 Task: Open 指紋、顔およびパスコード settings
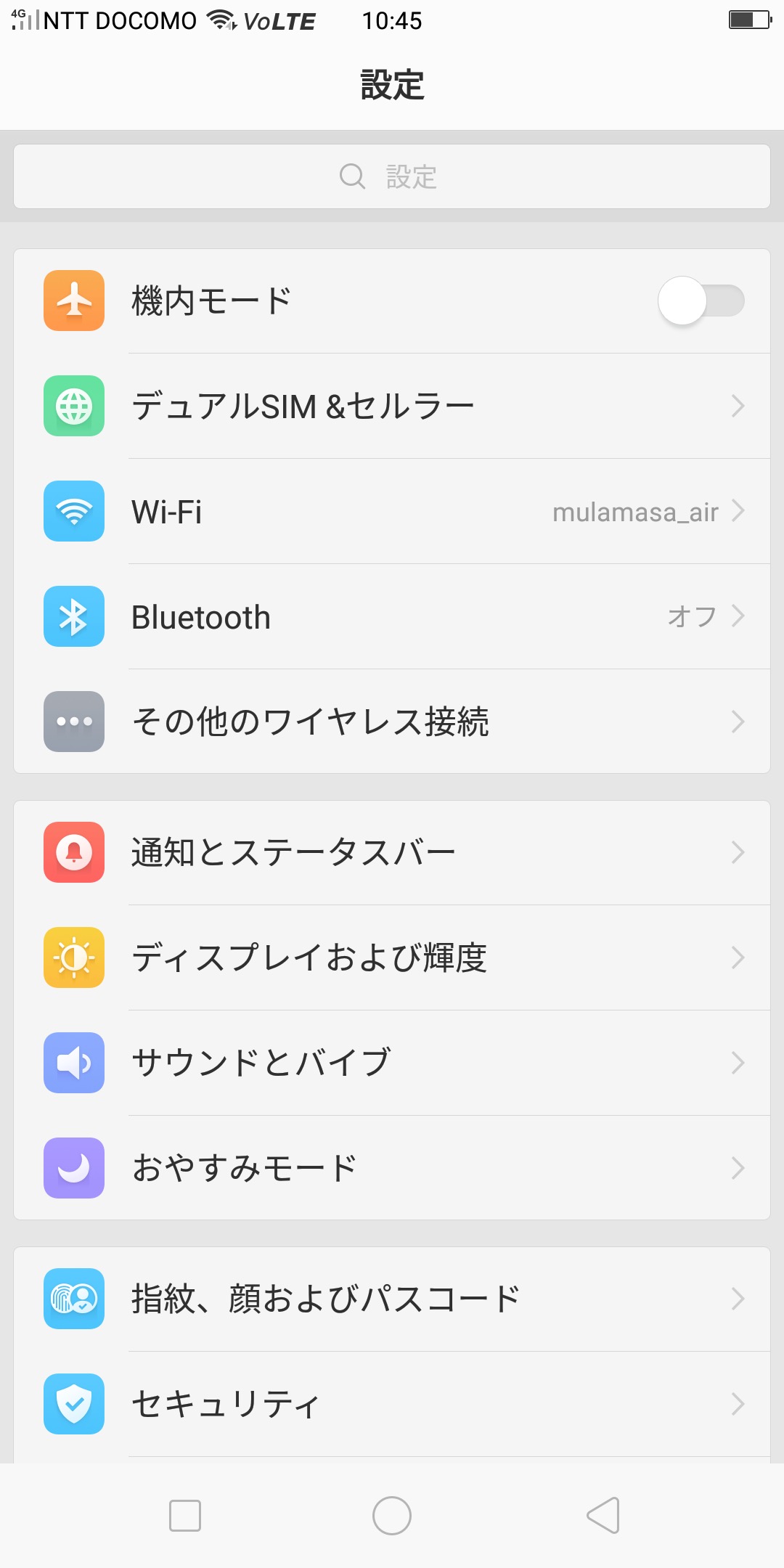(x=392, y=1299)
